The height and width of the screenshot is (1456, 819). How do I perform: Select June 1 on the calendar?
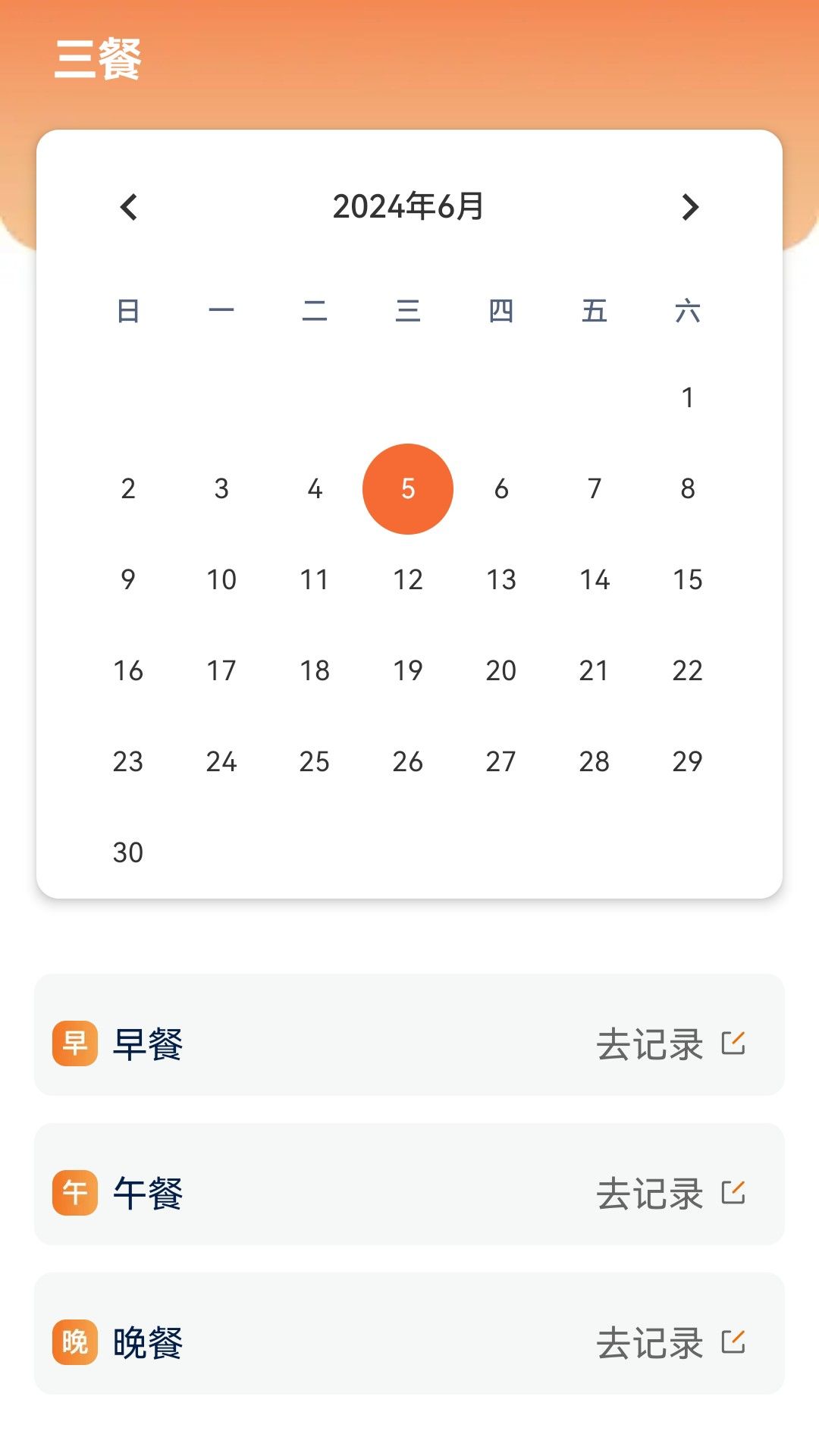click(x=688, y=398)
